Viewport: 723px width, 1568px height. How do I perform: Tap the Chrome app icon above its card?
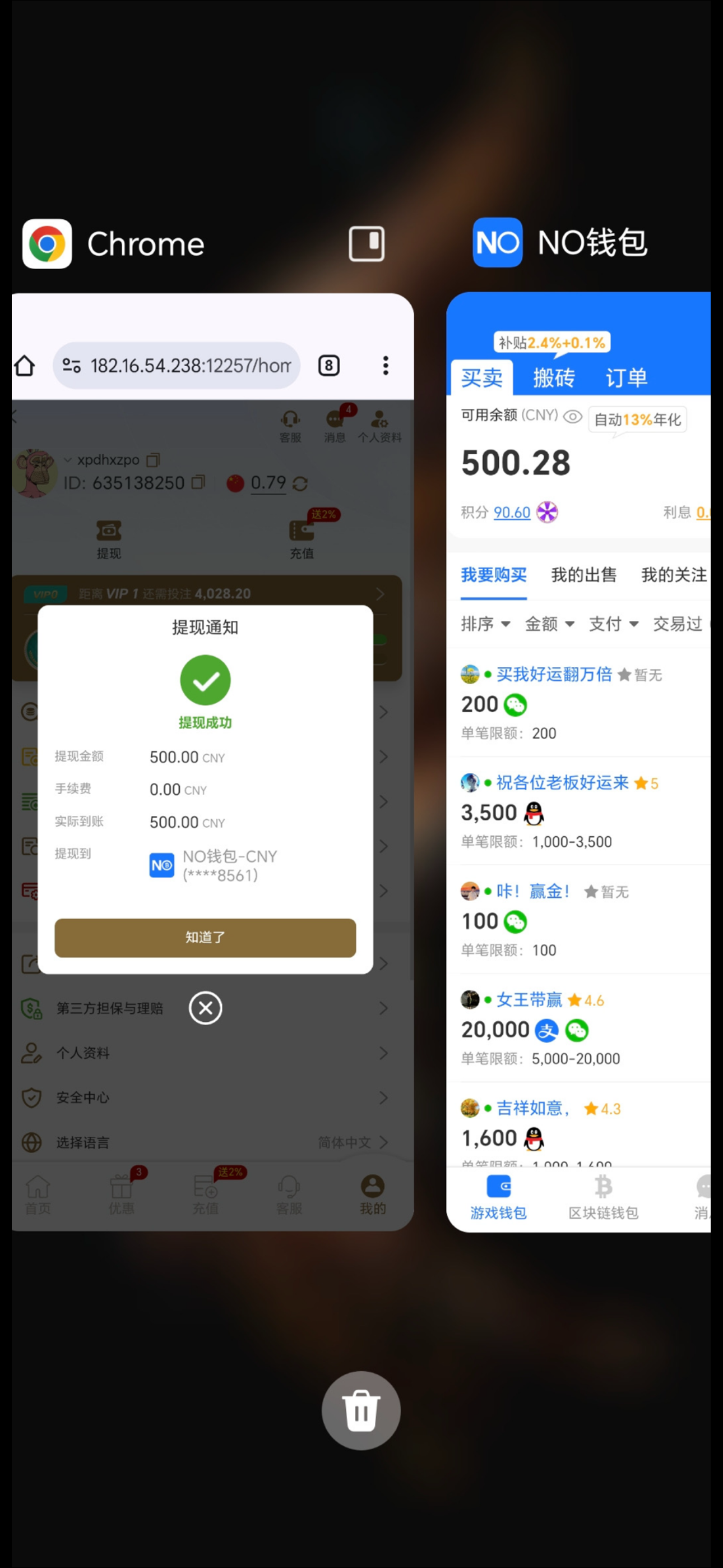48,243
